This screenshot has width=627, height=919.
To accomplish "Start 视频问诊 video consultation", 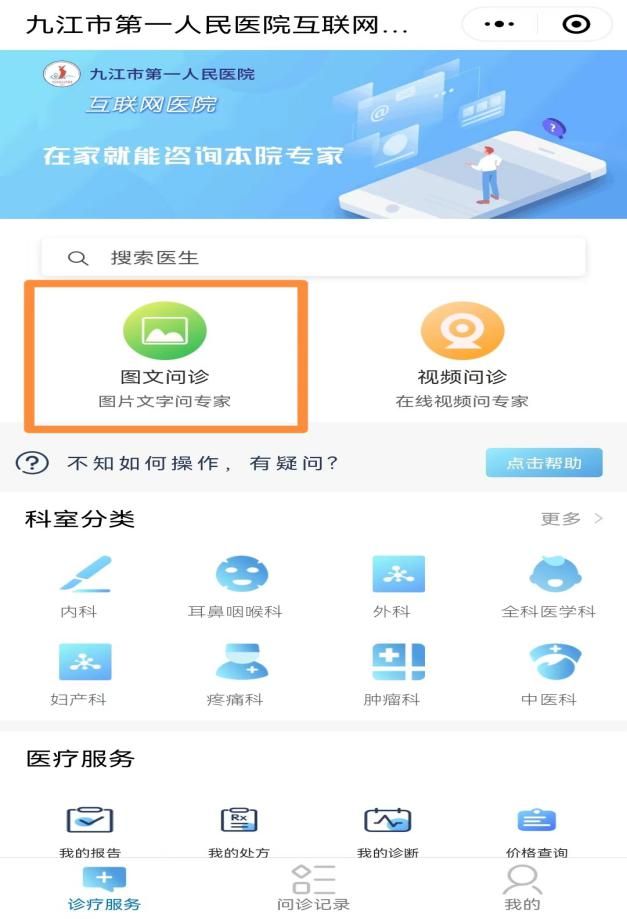I will click(x=462, y=355).
